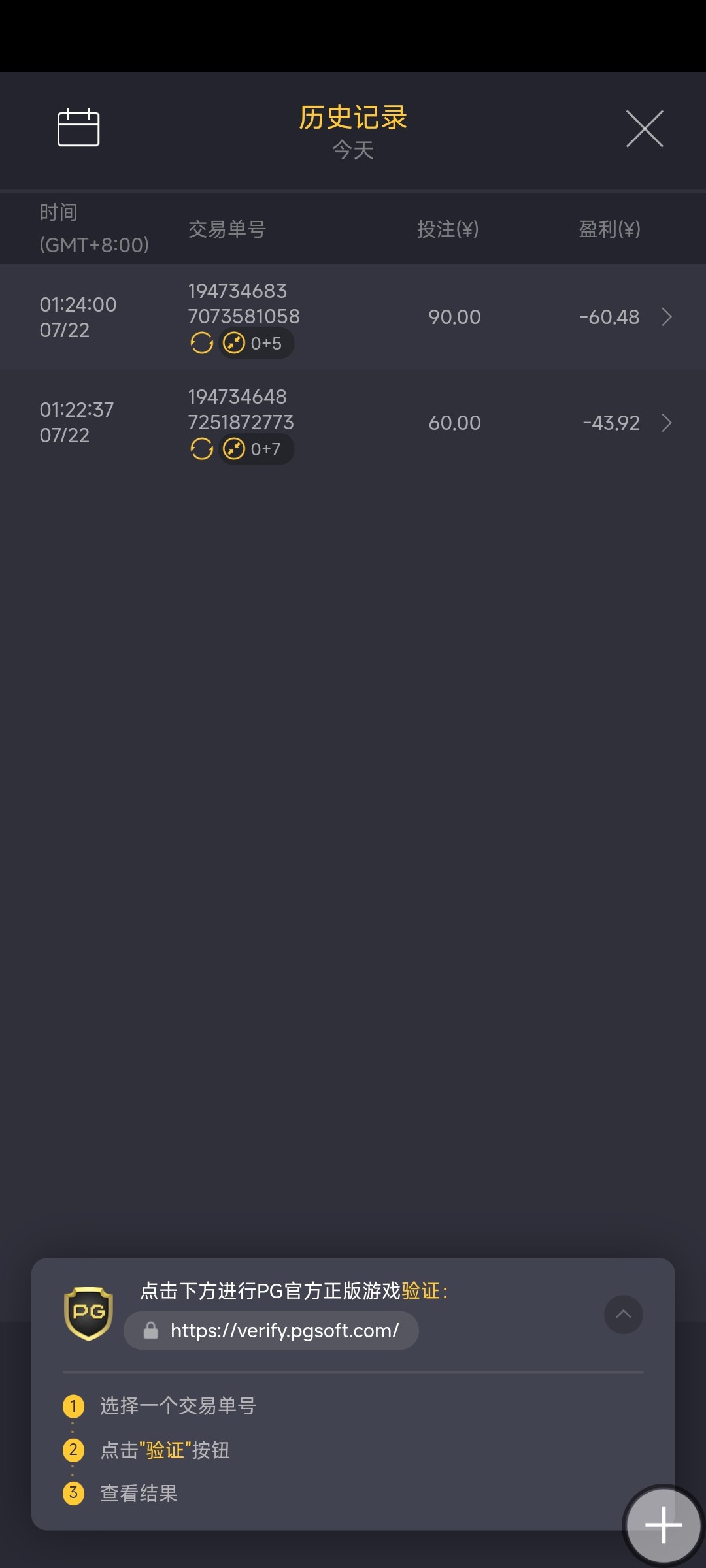706x1568 pixels.
Task: Open the calendar date picker
Action: [78, 127]
